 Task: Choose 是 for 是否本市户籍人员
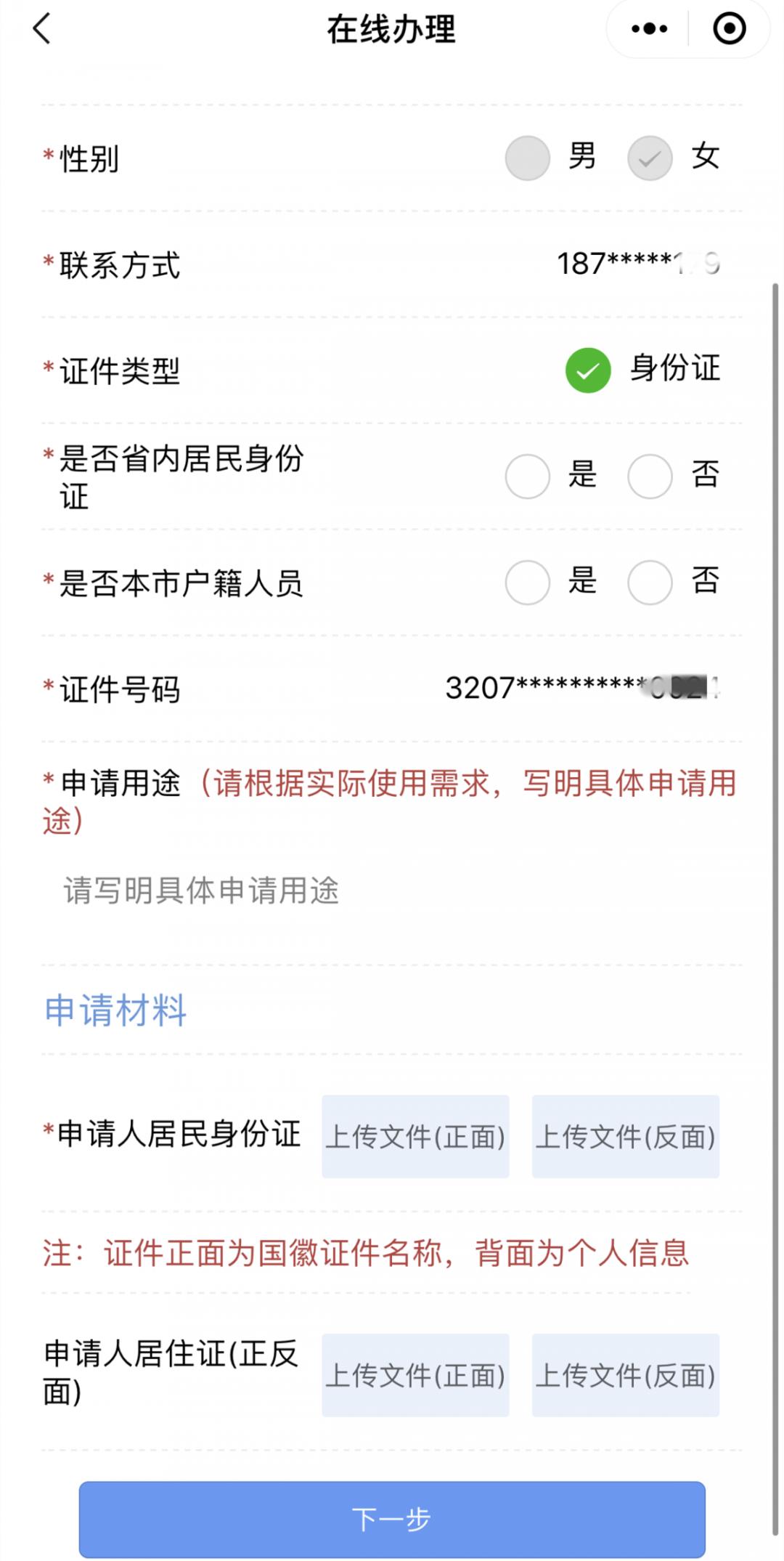click(x=528, y=582)
